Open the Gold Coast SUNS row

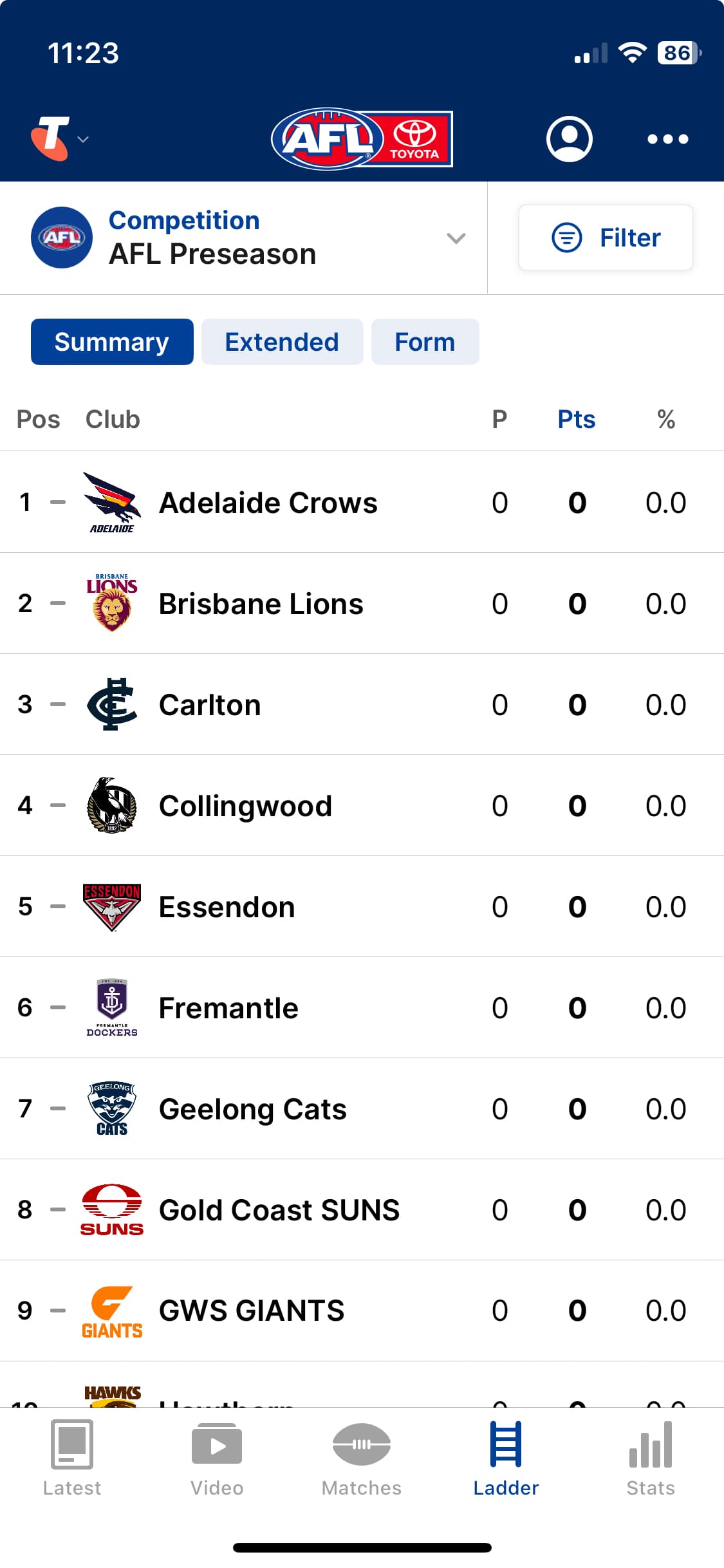(x=362, y=1209)
